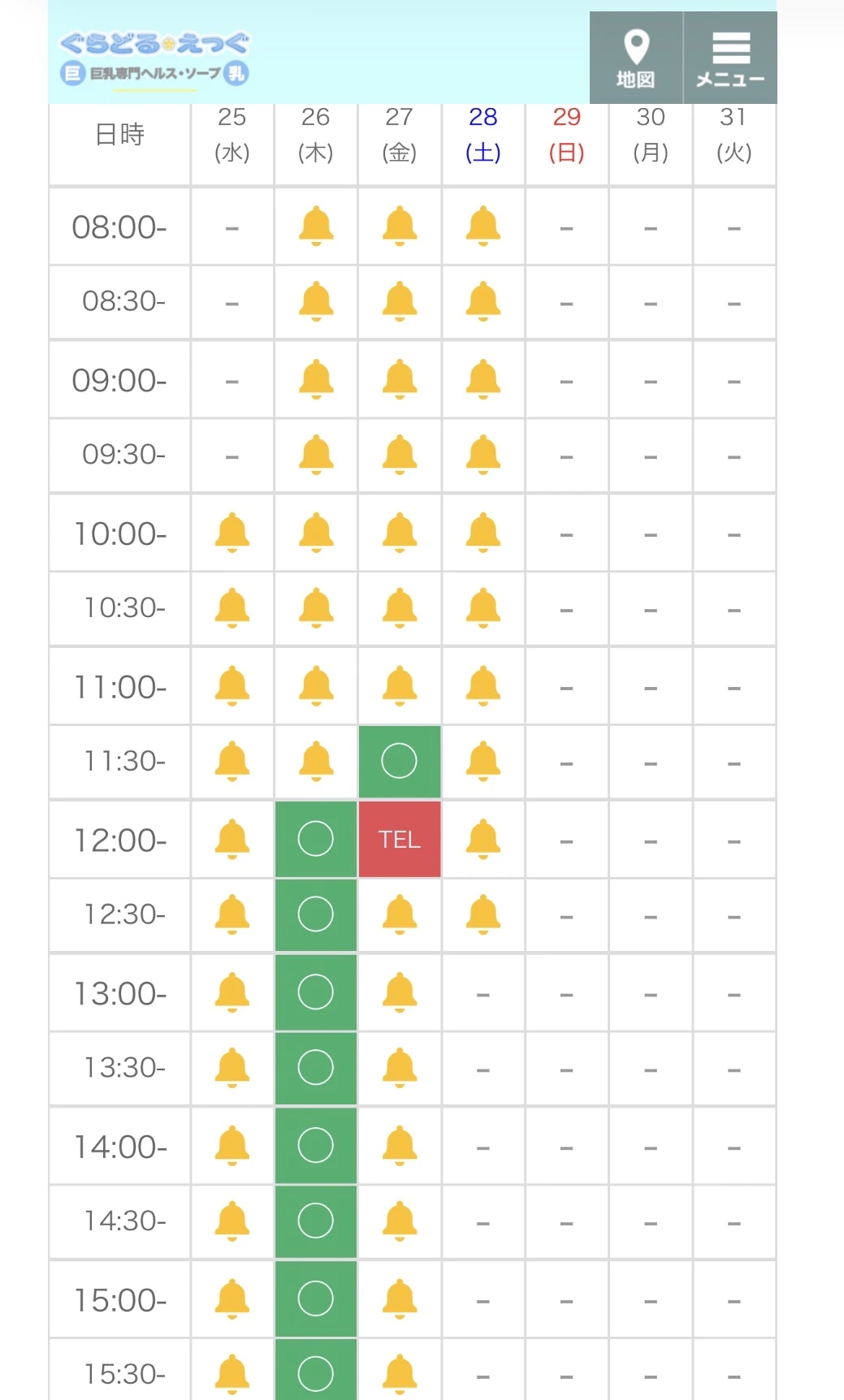Tap the bell for 10:00 on the 25th
The width and height of the screenshot is (844, 1400).
232,533
